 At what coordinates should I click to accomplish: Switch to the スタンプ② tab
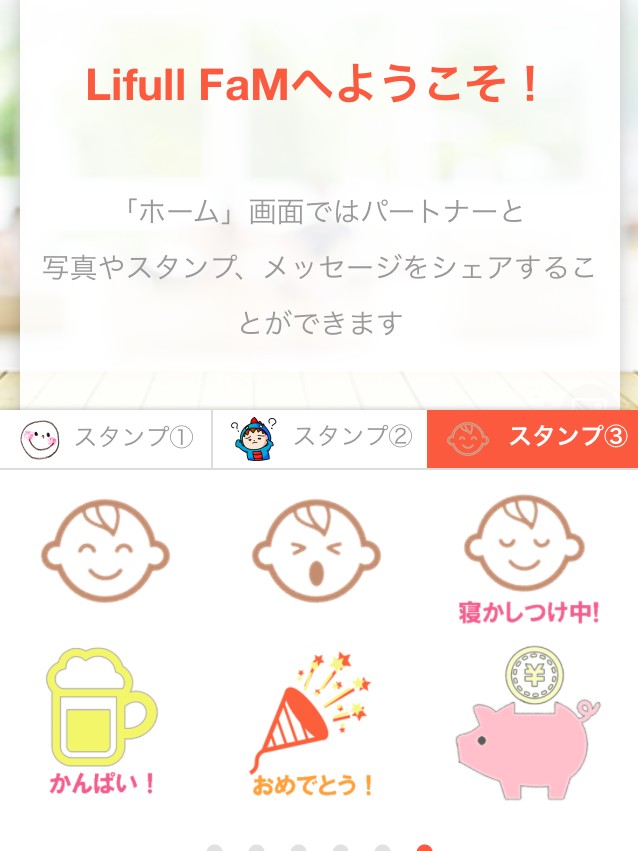click(320, 438)
